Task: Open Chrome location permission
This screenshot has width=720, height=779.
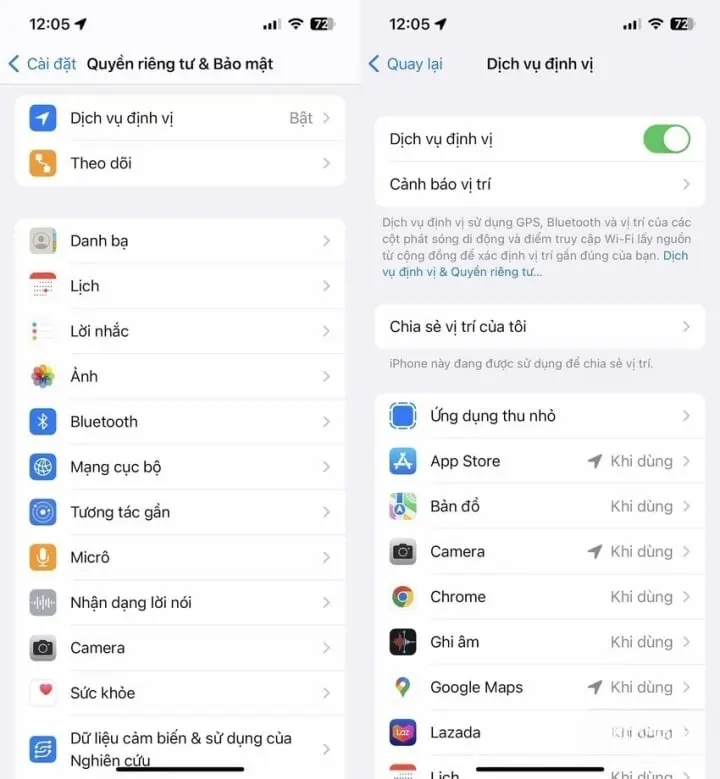Action: [540, 597]
